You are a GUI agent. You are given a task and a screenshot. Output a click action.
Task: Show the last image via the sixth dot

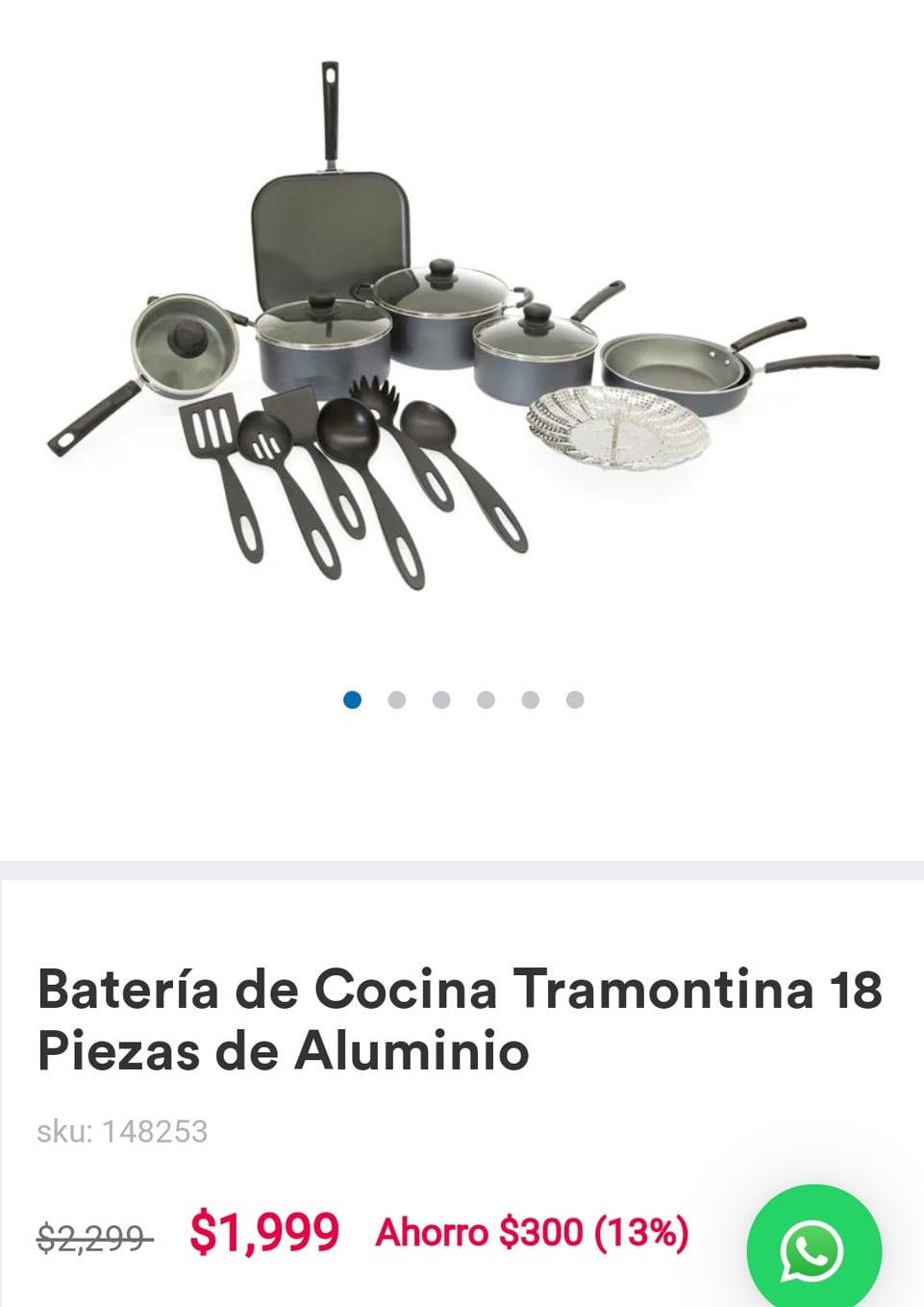tap(575, 700)
